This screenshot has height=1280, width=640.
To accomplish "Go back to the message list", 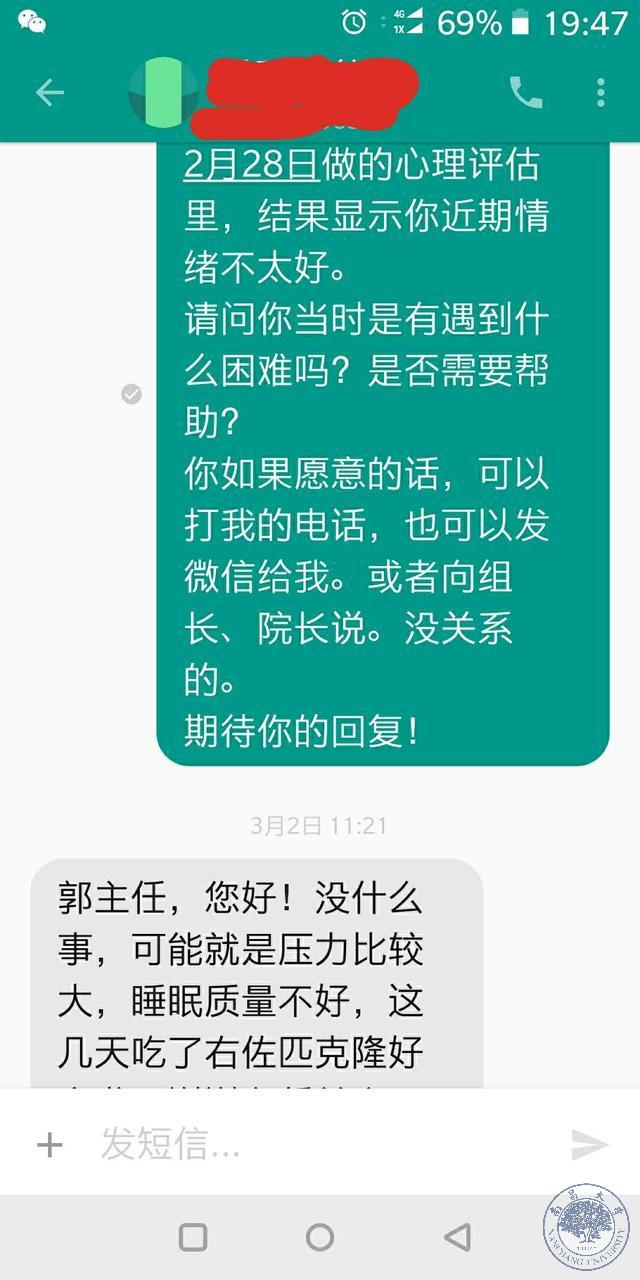I will click(x=49, y=93).
